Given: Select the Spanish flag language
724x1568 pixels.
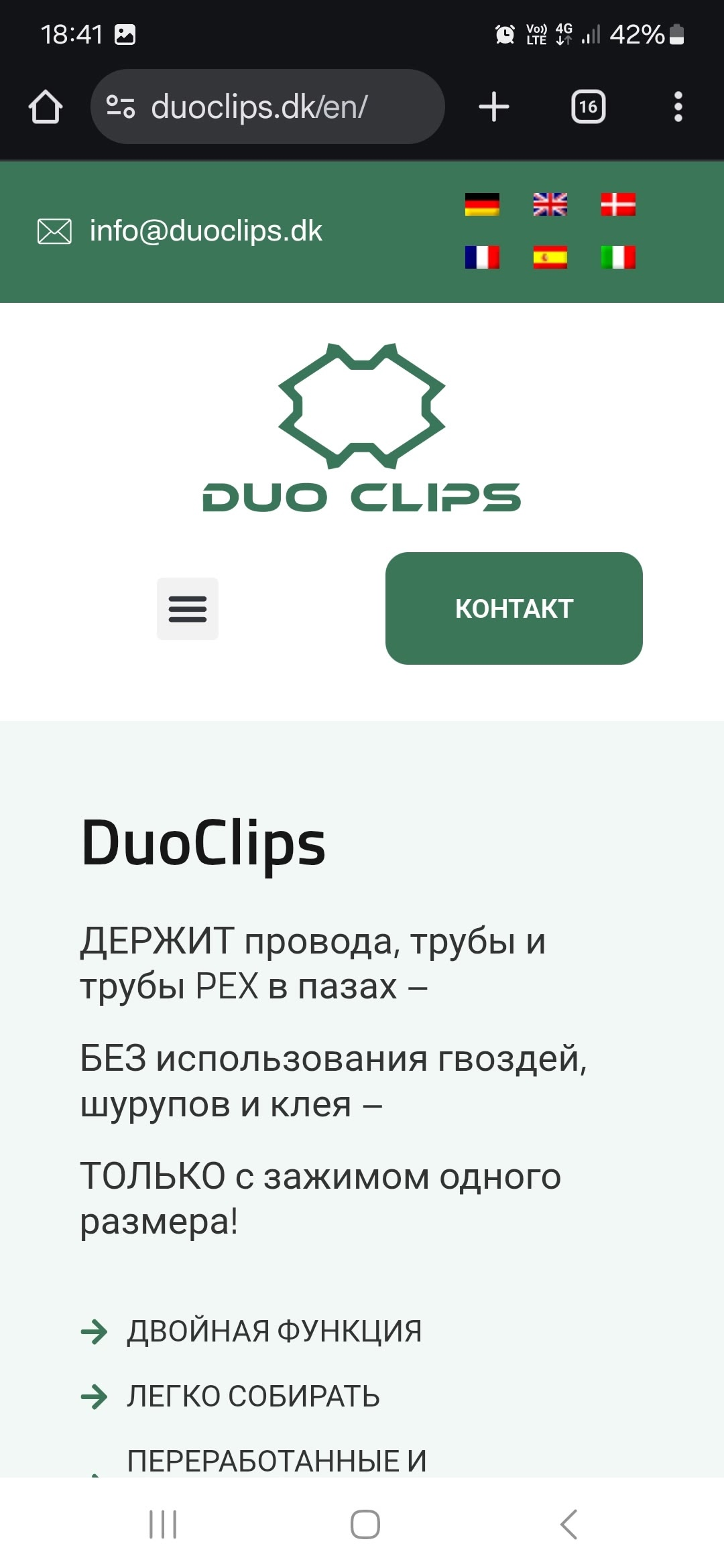Looking at the screenshot, I should point(550,257).
